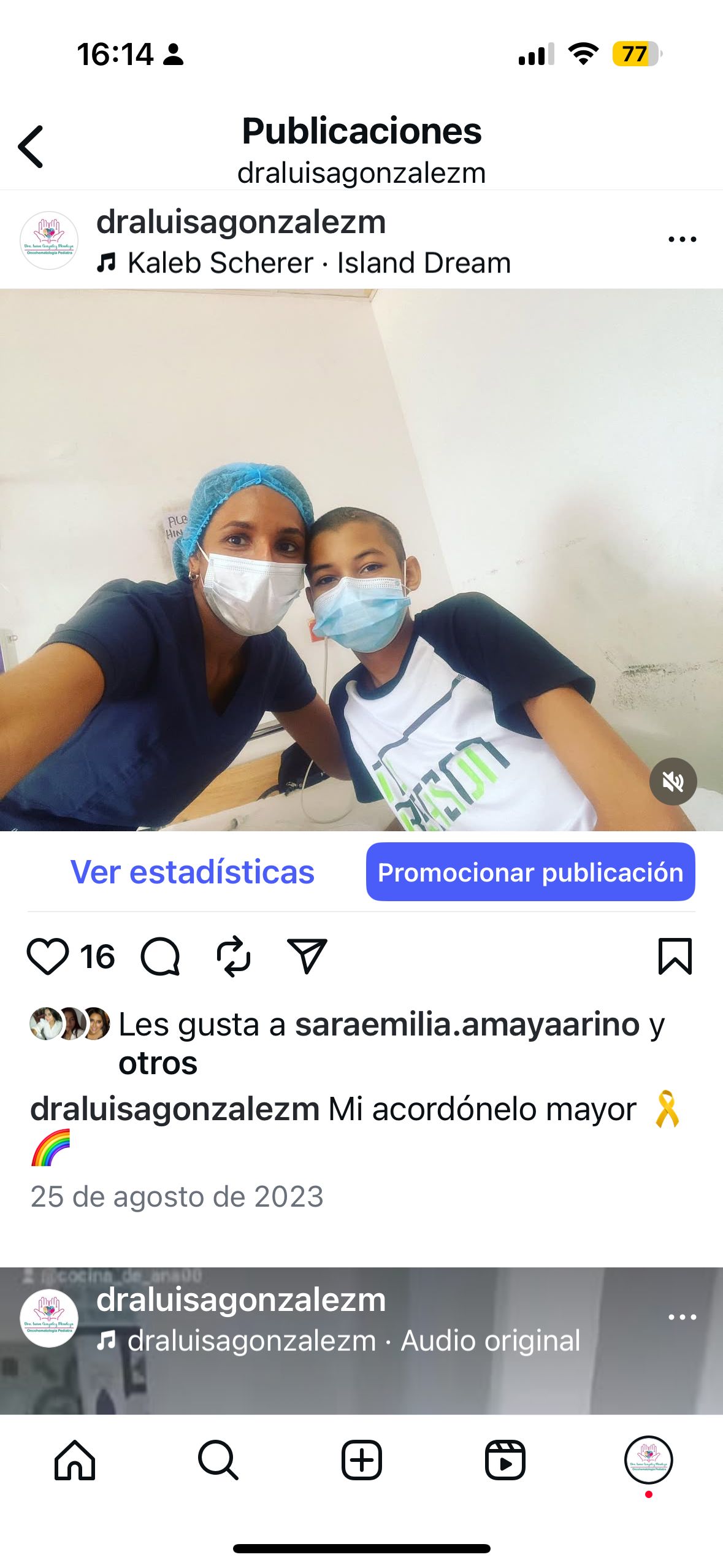The height and width of the screenshot is (1568, 723).
Task: Open options for the second post
Action: [682, 1317]
